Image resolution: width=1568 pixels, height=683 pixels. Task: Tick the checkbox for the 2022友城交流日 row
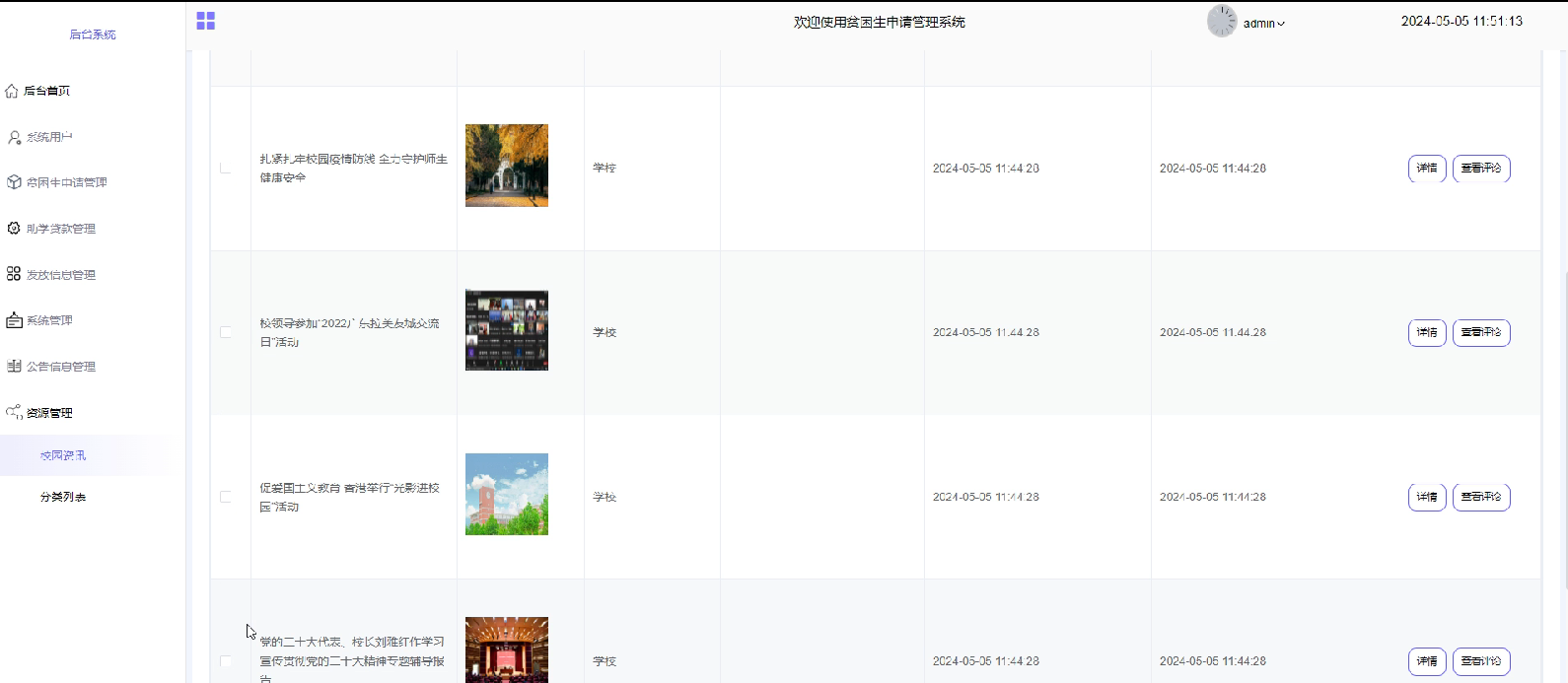226,332
